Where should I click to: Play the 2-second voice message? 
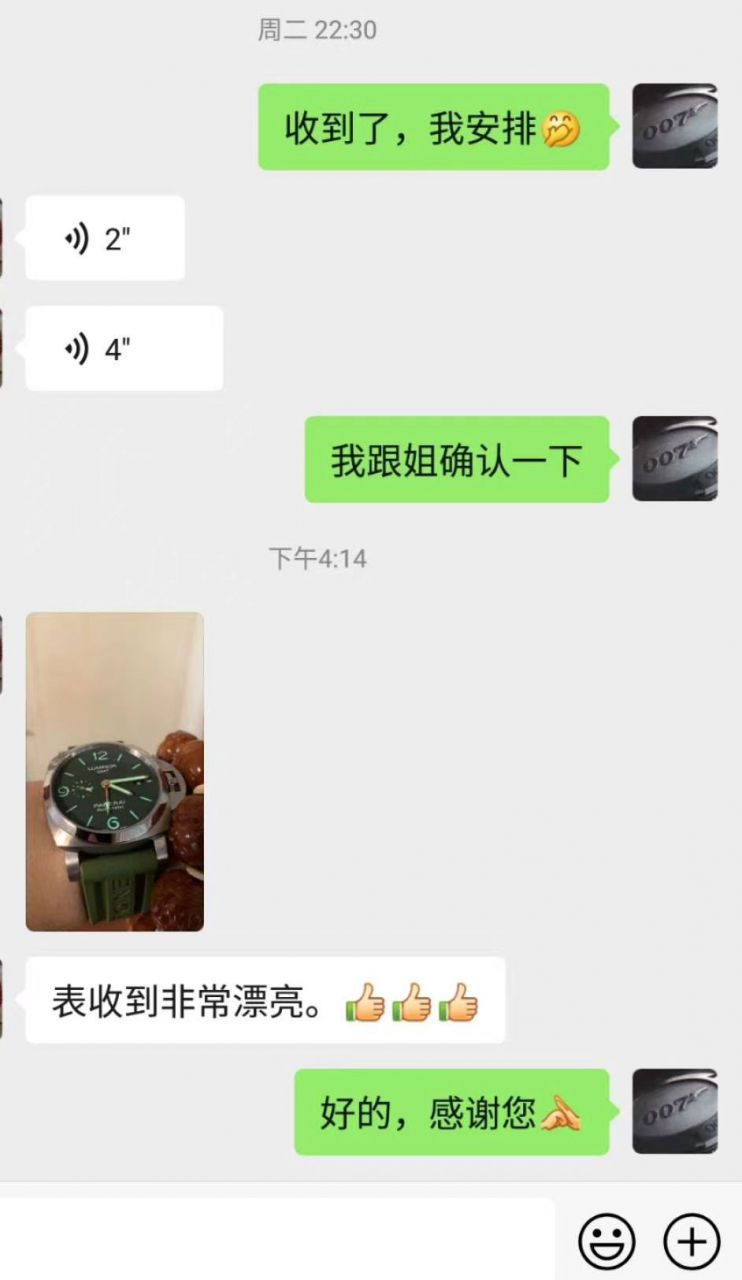point(104,239)
